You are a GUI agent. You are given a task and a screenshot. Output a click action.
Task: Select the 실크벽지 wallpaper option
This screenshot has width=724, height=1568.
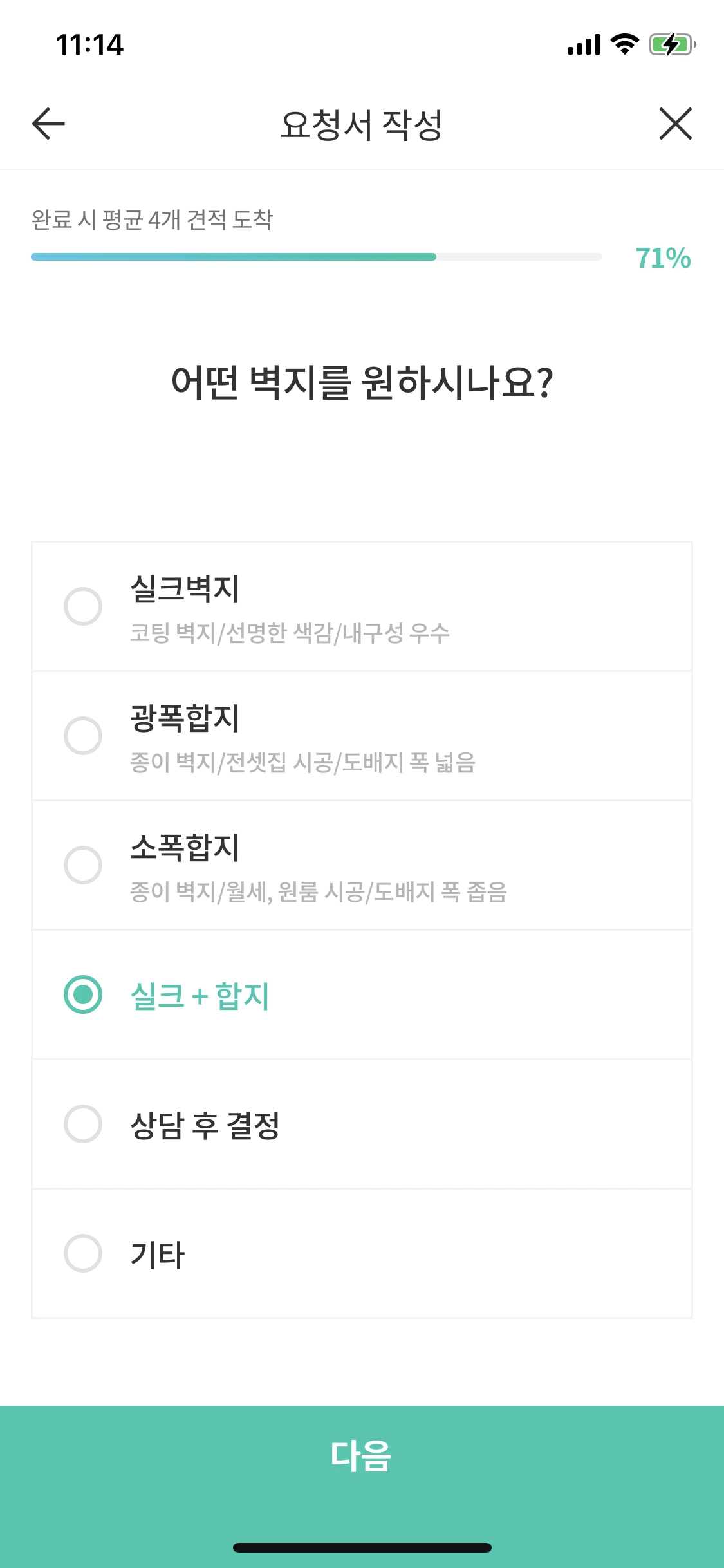83,605
